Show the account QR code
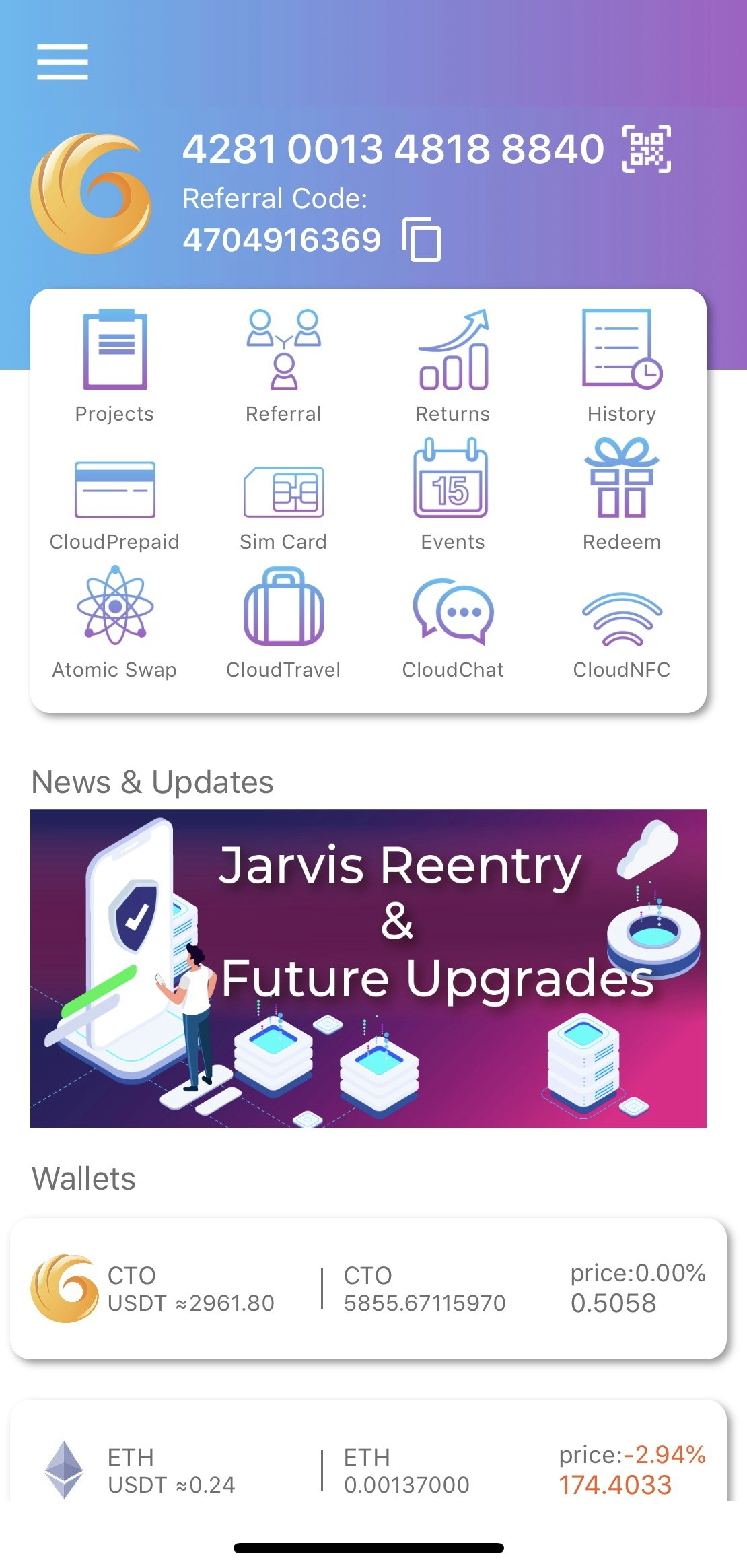This screenshot has width=747, height=1568. tap(647, 151)
